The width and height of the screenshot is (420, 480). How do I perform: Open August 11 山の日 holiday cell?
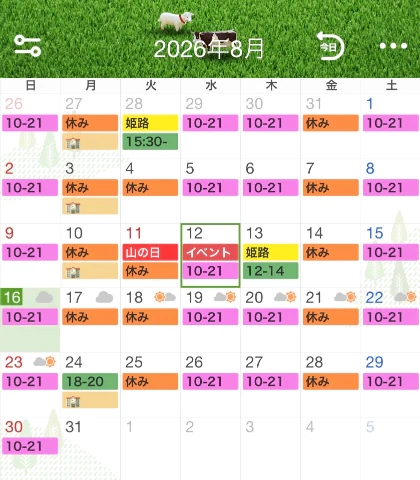pos(150,255)
